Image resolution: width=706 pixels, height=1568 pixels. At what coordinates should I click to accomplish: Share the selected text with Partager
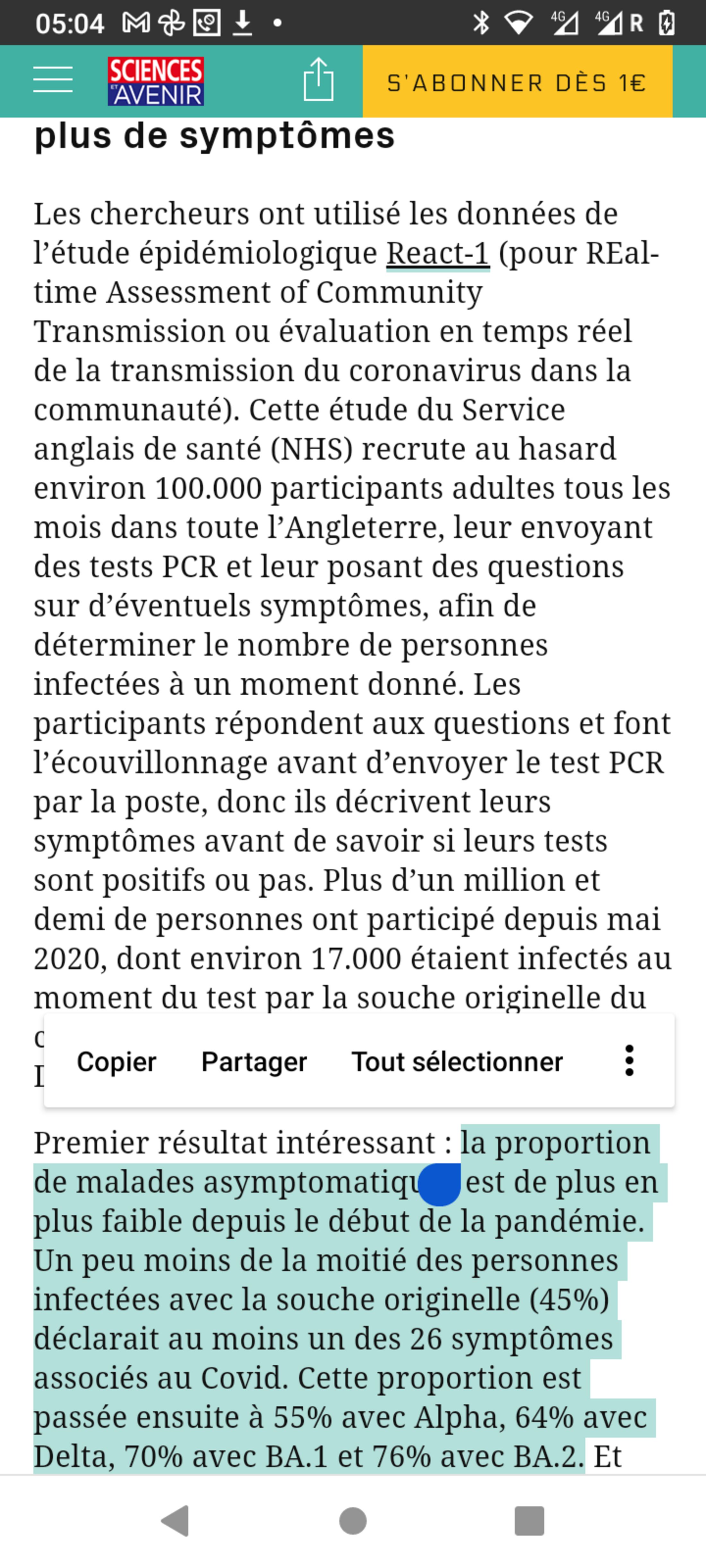click(x=254, y=1062)
